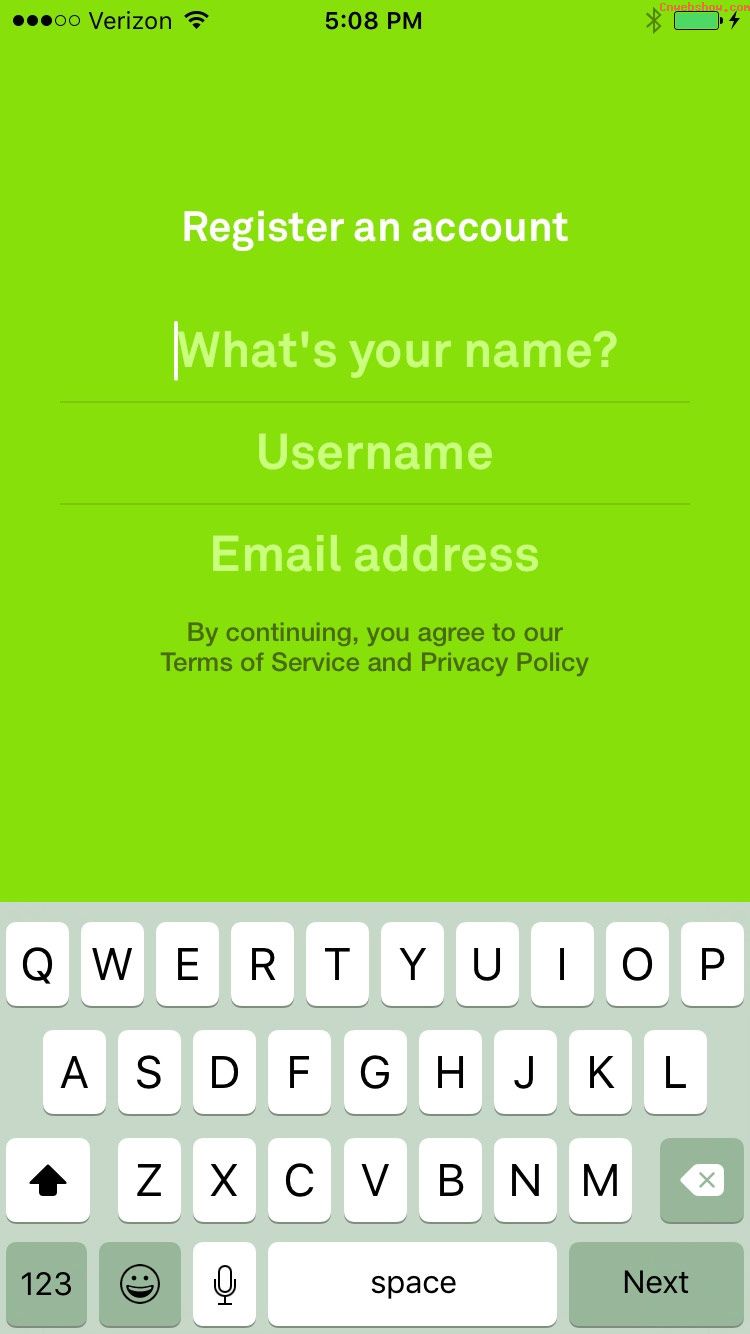Open the emoji keyboard
The width and height of the screenshot is (750, 1334).
tap(140, 1283)
